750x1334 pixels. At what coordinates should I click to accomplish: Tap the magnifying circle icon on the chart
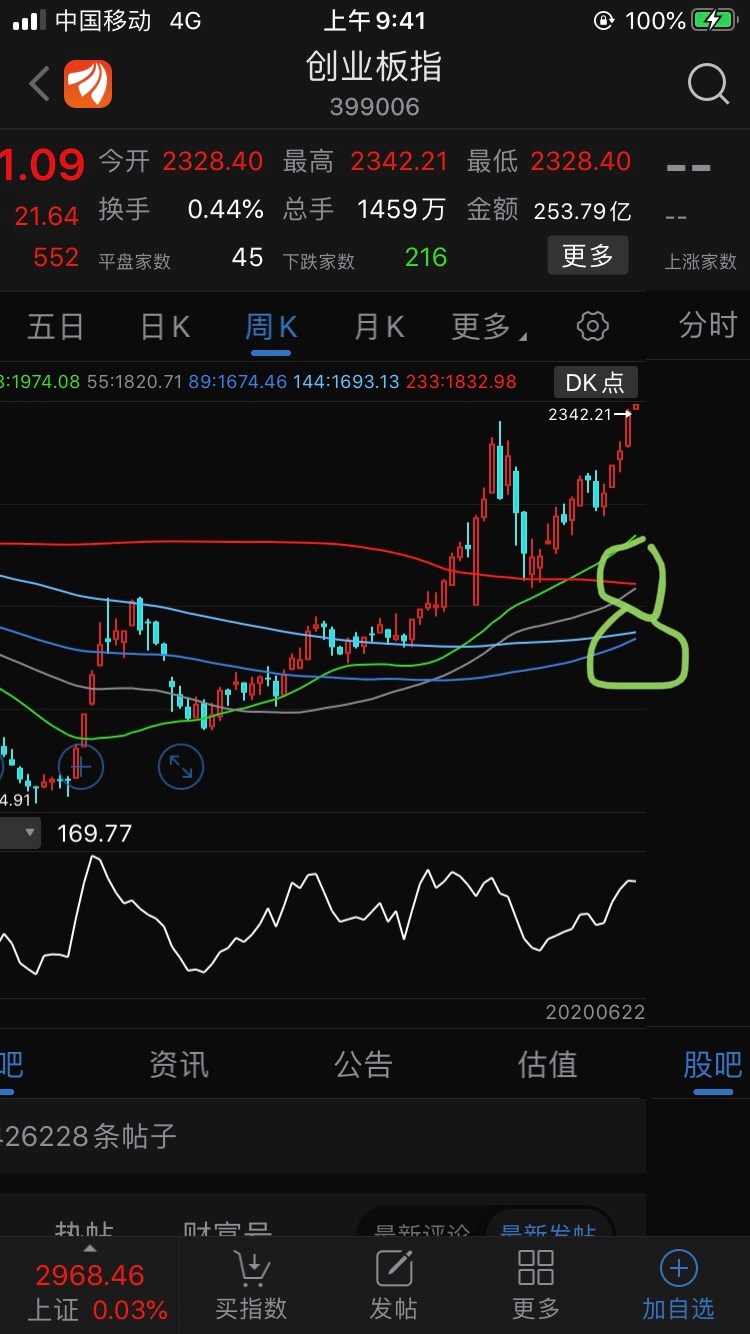coord(80,766)
